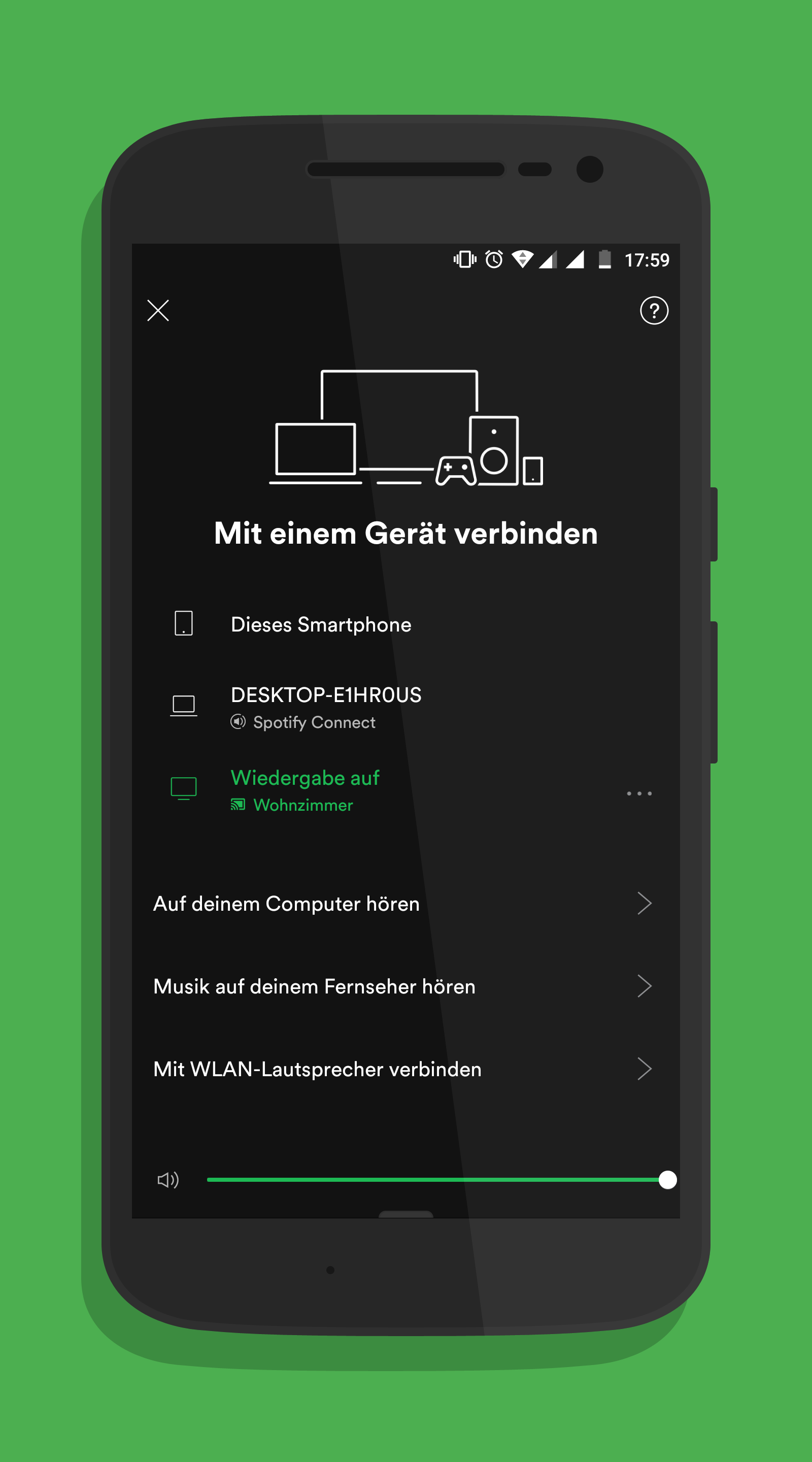812x1462 pixels.
Task: Select DESKTOP-E1HR0US Spotify Connect device
Action: [405, 707]
